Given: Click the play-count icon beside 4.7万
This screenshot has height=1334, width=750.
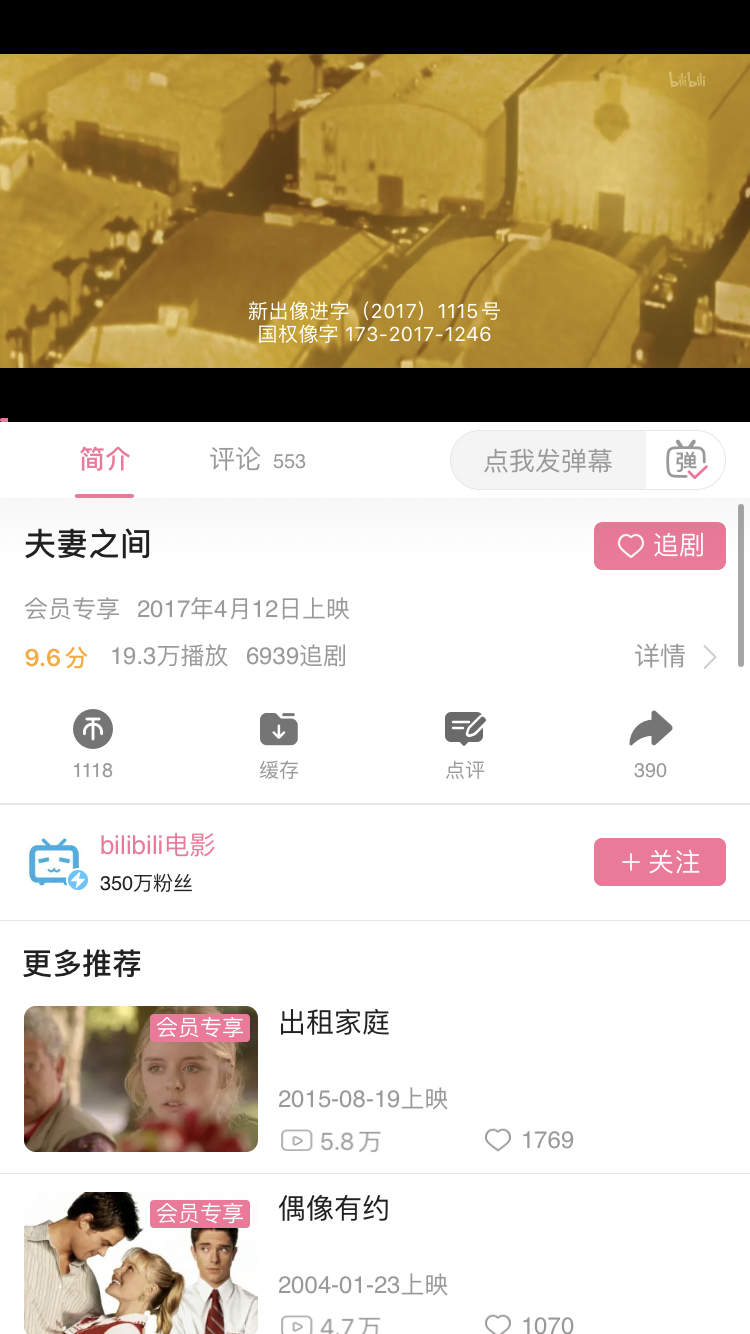Looking at the screenshot, I should [x=297, y=1326].
